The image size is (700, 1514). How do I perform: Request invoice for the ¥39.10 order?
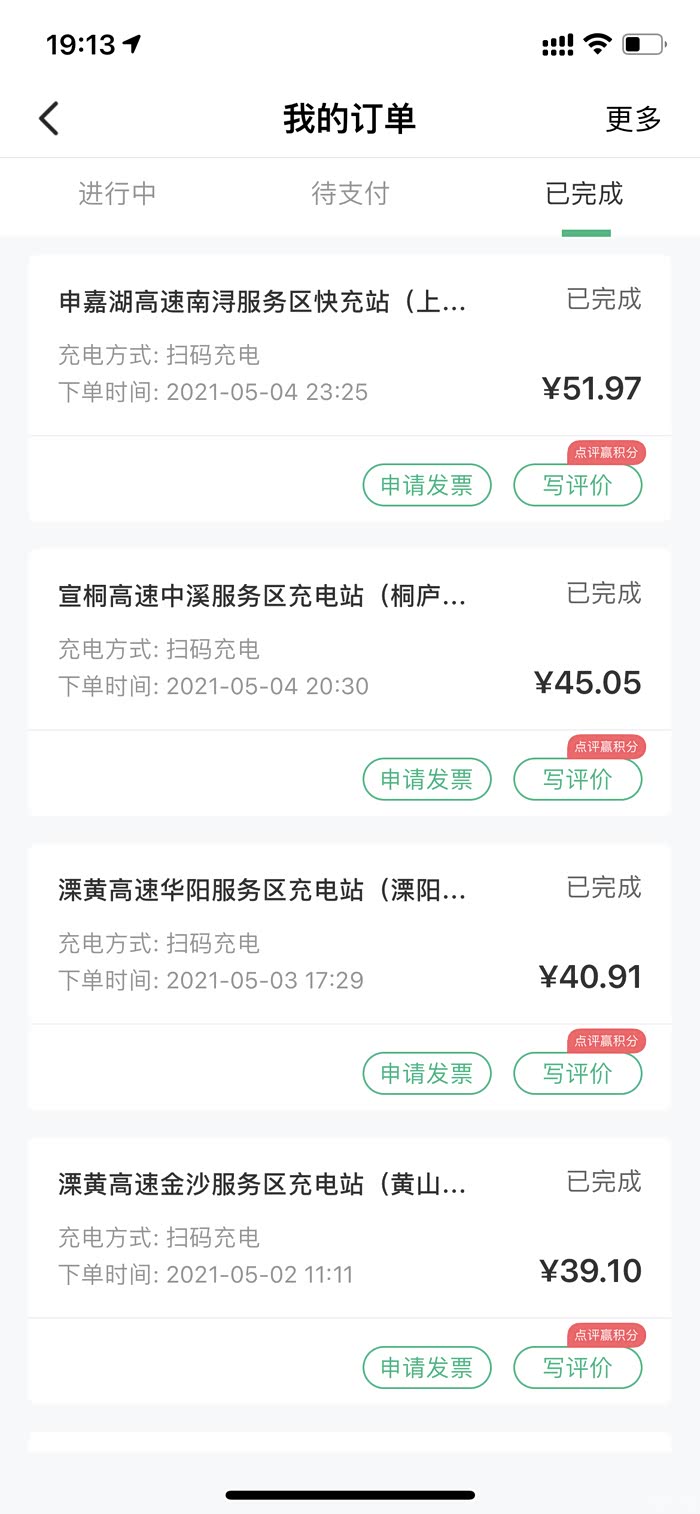click(x=427, y=1367)
